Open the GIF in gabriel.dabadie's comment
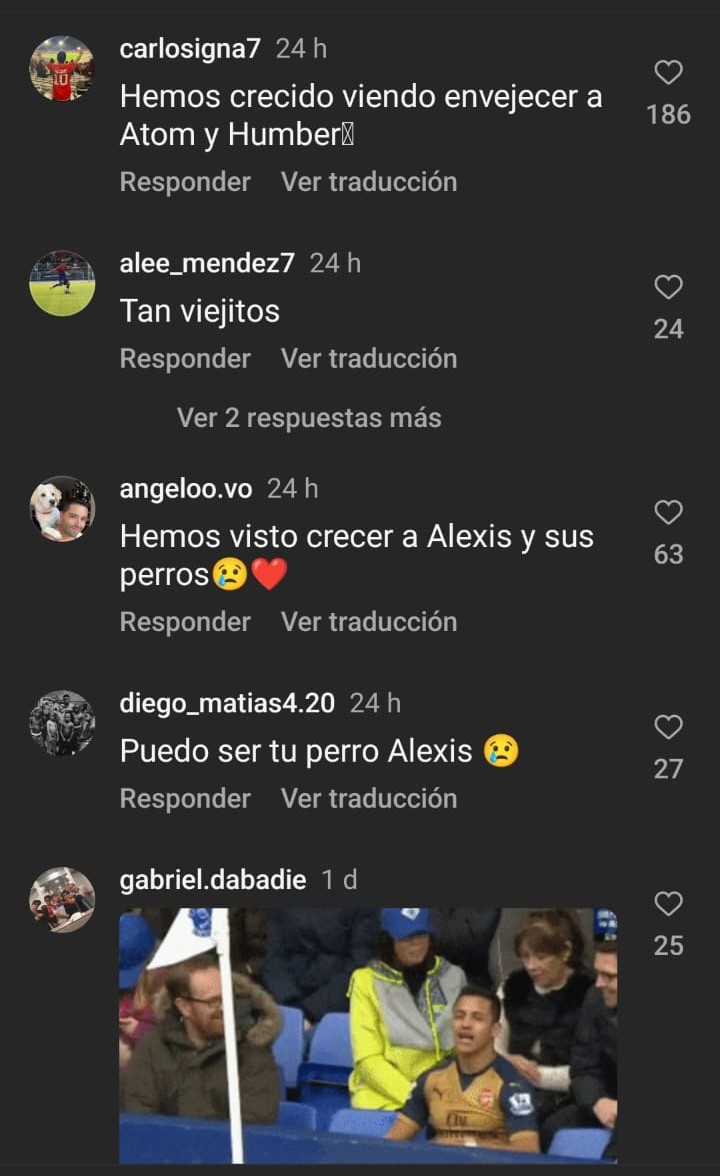This screenshot has width=720, height=1176. click(368, 1035)
